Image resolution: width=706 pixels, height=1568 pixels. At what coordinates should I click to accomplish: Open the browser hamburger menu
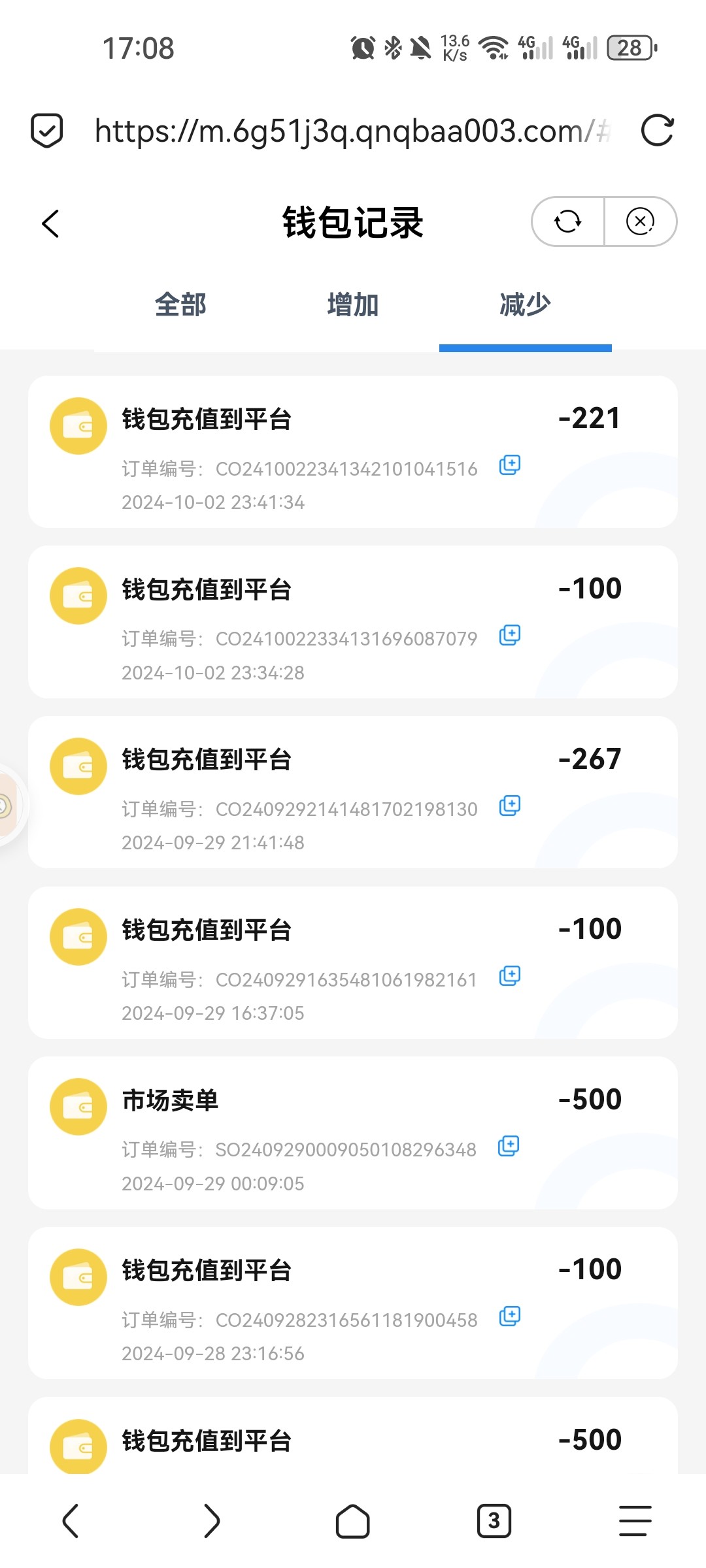click(635, 1521)
